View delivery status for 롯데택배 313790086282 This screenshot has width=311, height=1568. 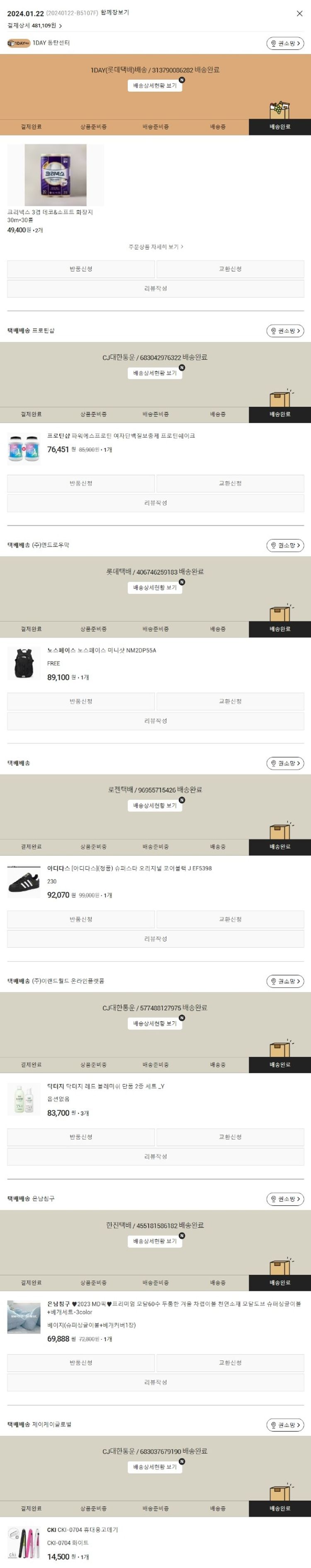155,86
